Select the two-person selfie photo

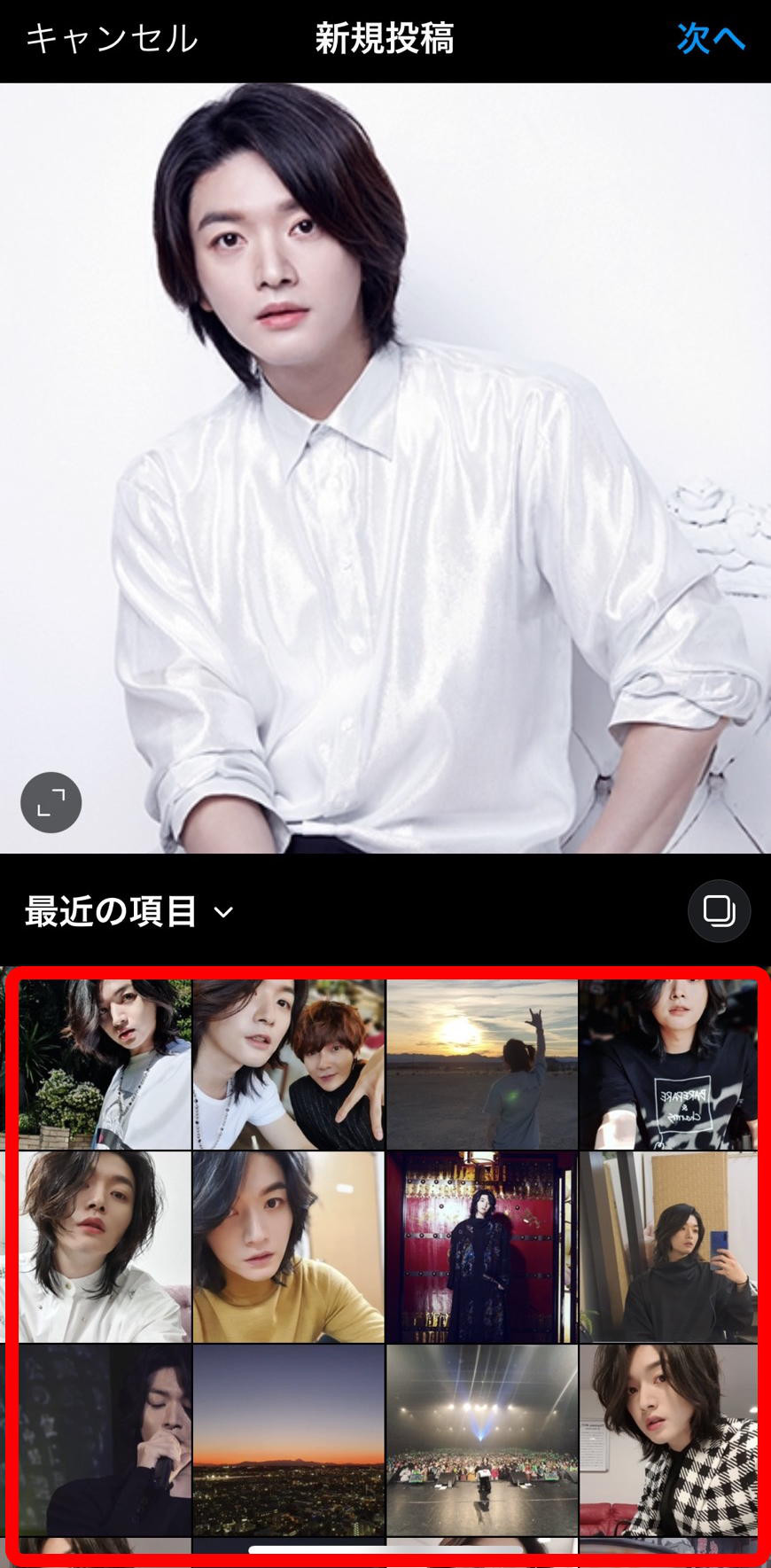coord(289,1064)
